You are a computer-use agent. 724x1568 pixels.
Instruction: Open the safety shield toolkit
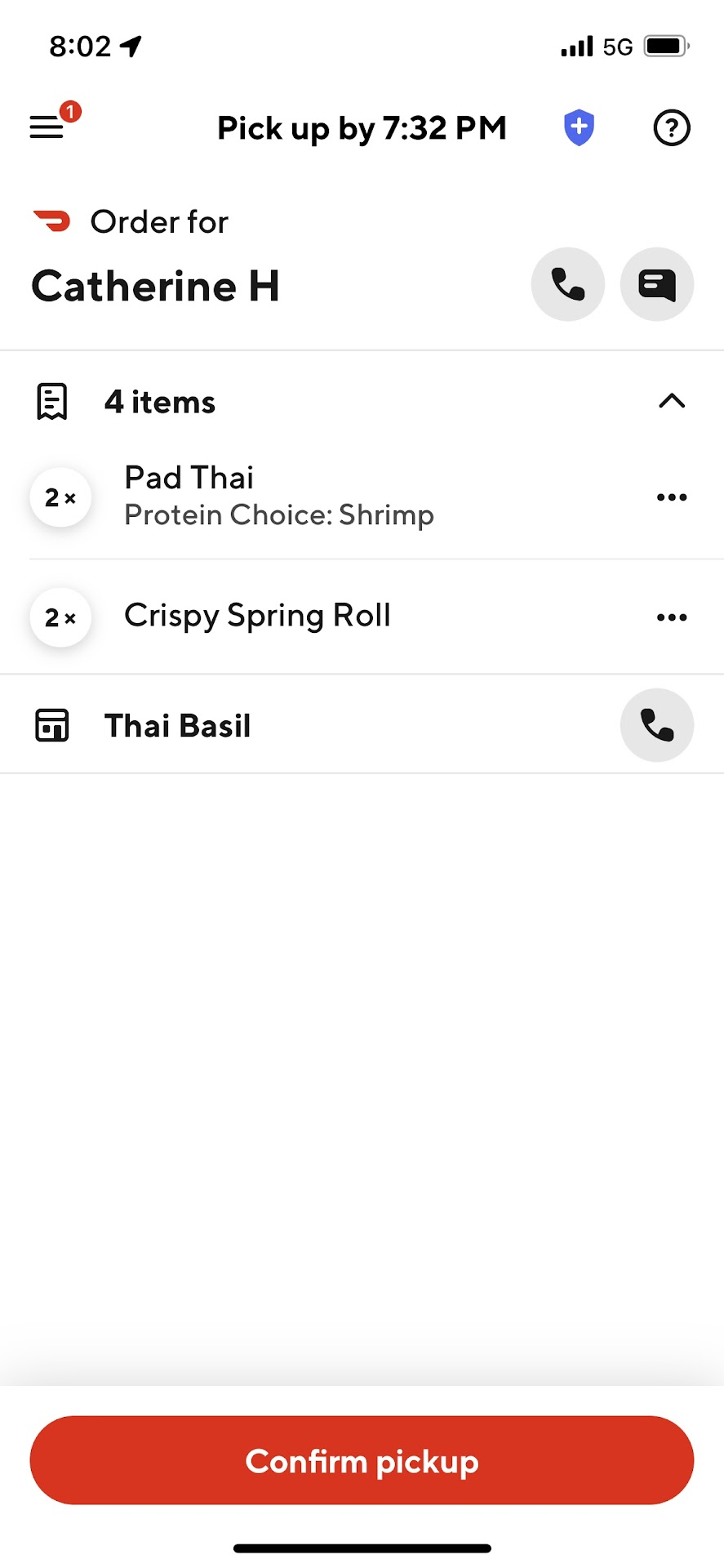pos(579,128)
